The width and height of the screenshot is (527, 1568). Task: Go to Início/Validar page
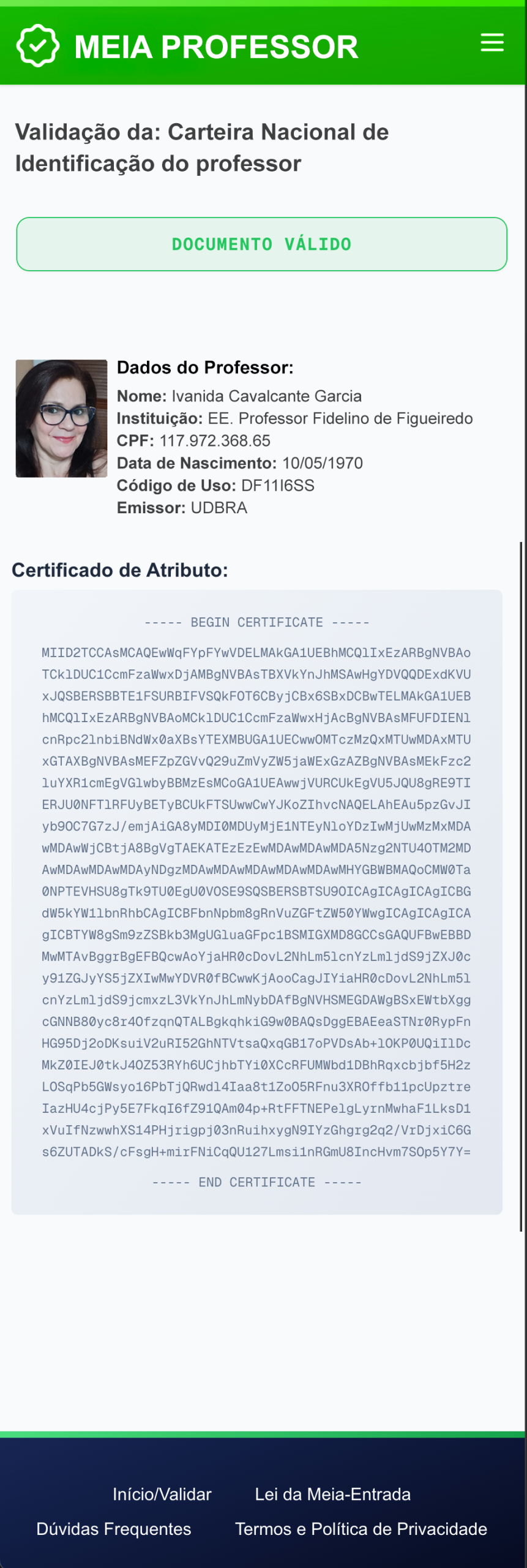(162, 1494)
